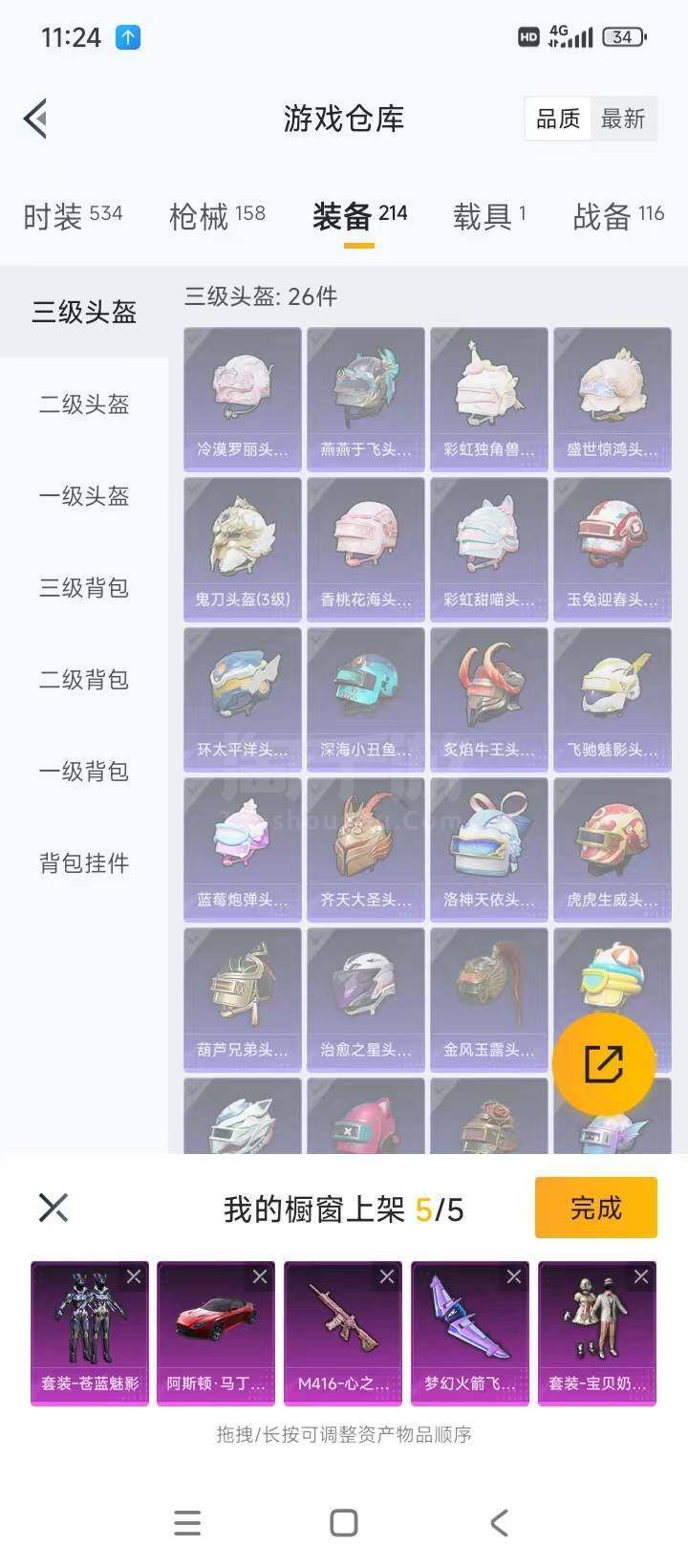Screen dimensions: 688x1568
Task: Go back from the 游戏仓库 page
Action: click(x=36, y=120)
